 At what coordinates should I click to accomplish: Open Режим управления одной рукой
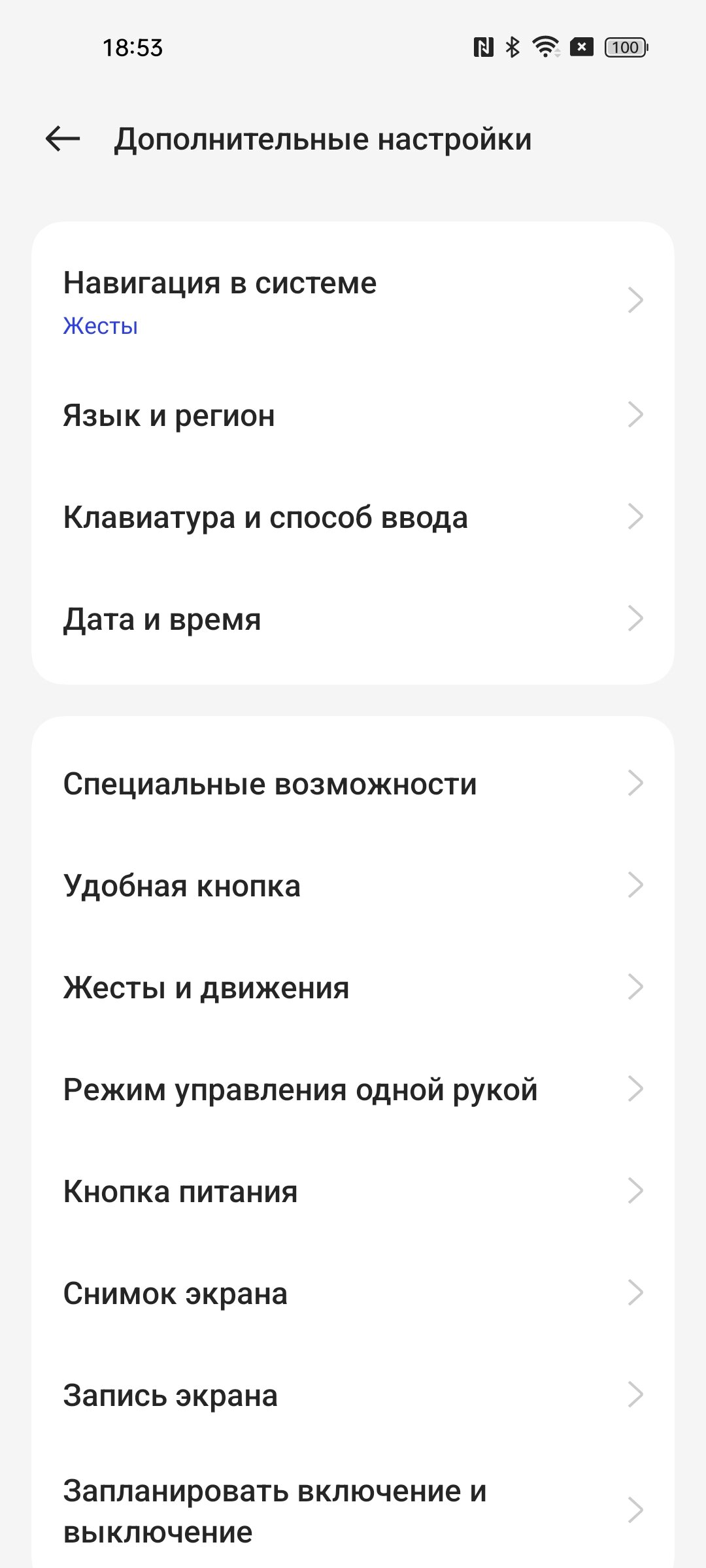(353, 1089)
